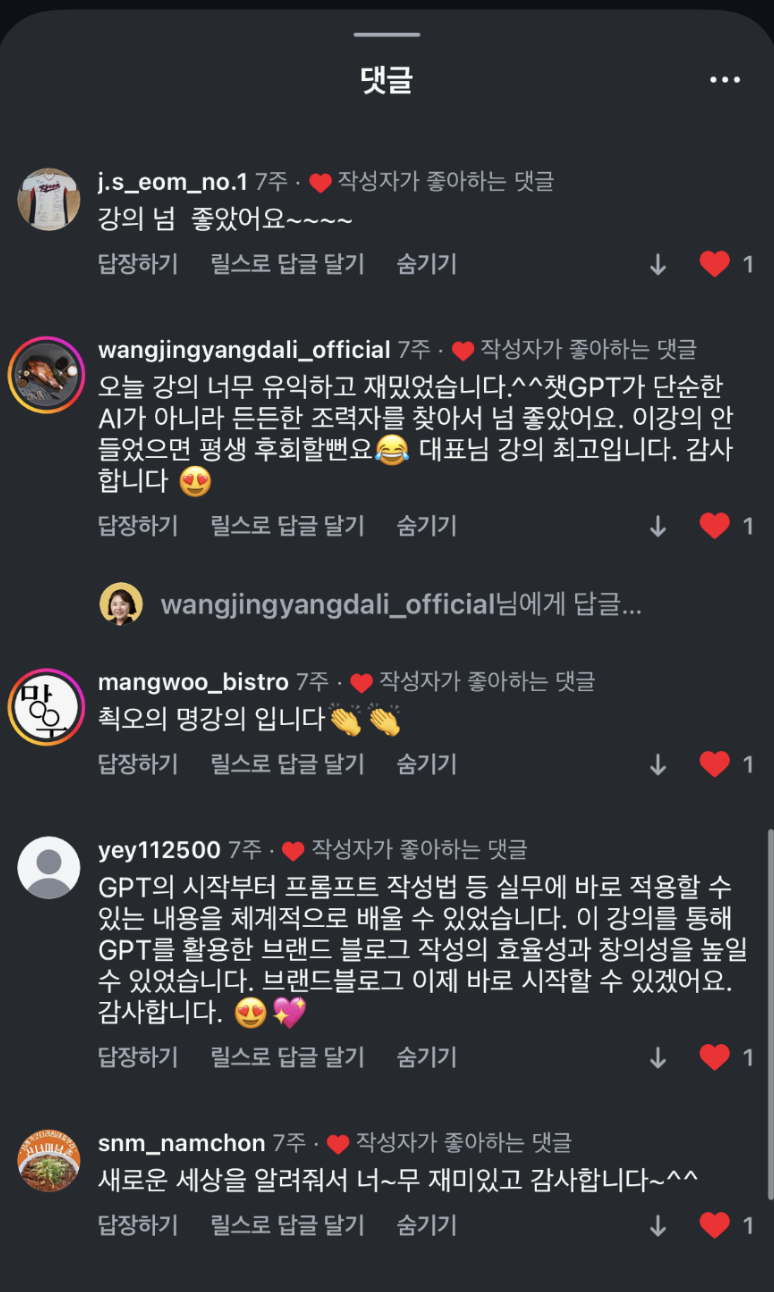774x1292 pixels.
Task: Tap 릴스로 답글 달기 under j.s_eom_no.1's comment
Action: pos(287,264)
